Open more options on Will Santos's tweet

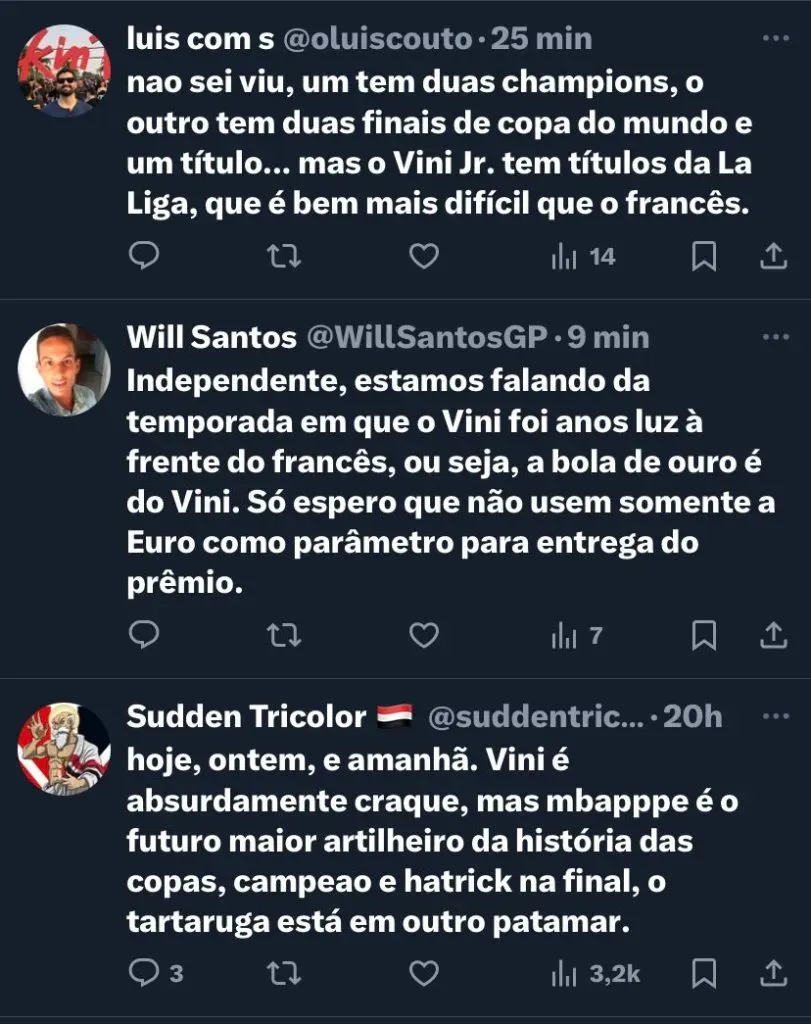pyautogui.click(x=776, y=338)
